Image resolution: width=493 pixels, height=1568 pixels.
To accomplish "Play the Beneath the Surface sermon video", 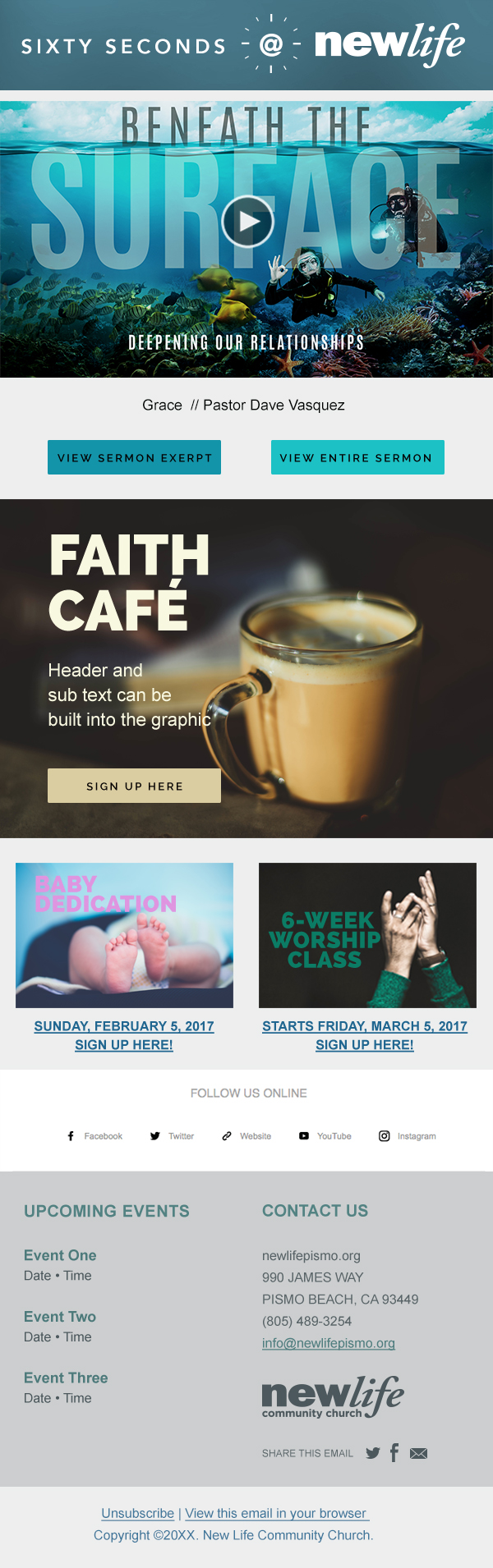I will pyautogui.click(x=247, y=222).
